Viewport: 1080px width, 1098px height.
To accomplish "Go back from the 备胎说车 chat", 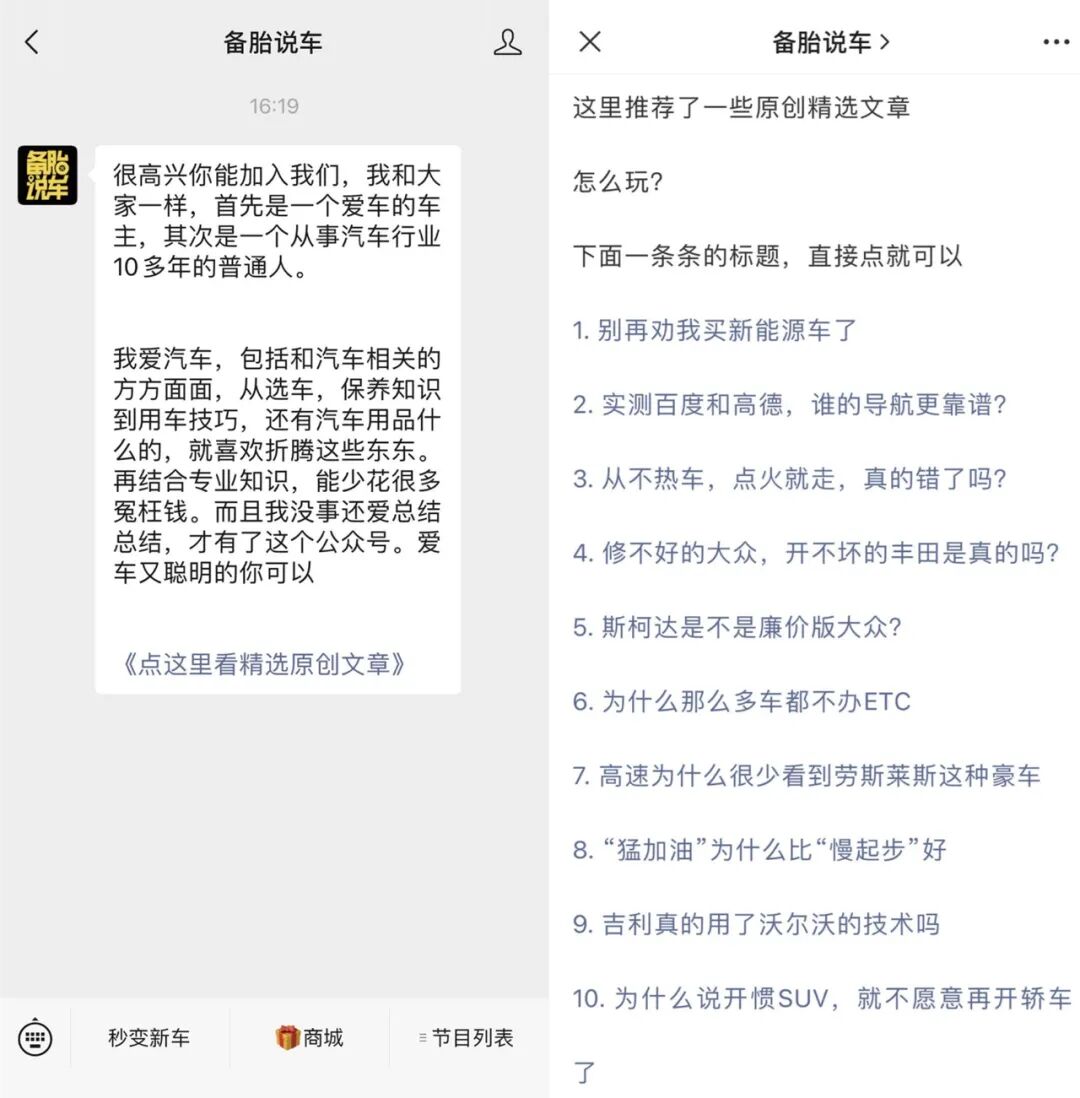I will click(32, 42).
